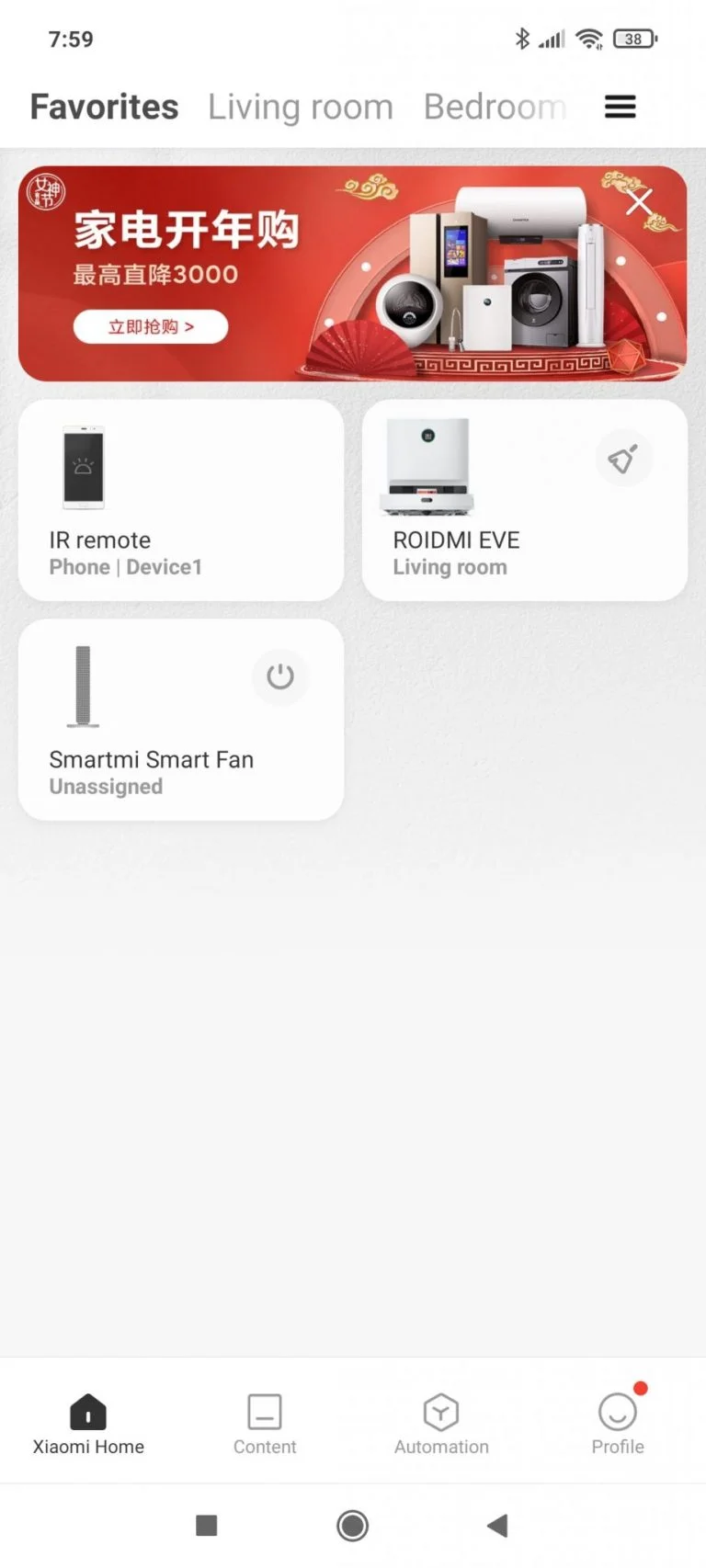Open the hamburger menu next to room tabs
The height and width of the screenshot is (1568, 706).
[620, 107]
